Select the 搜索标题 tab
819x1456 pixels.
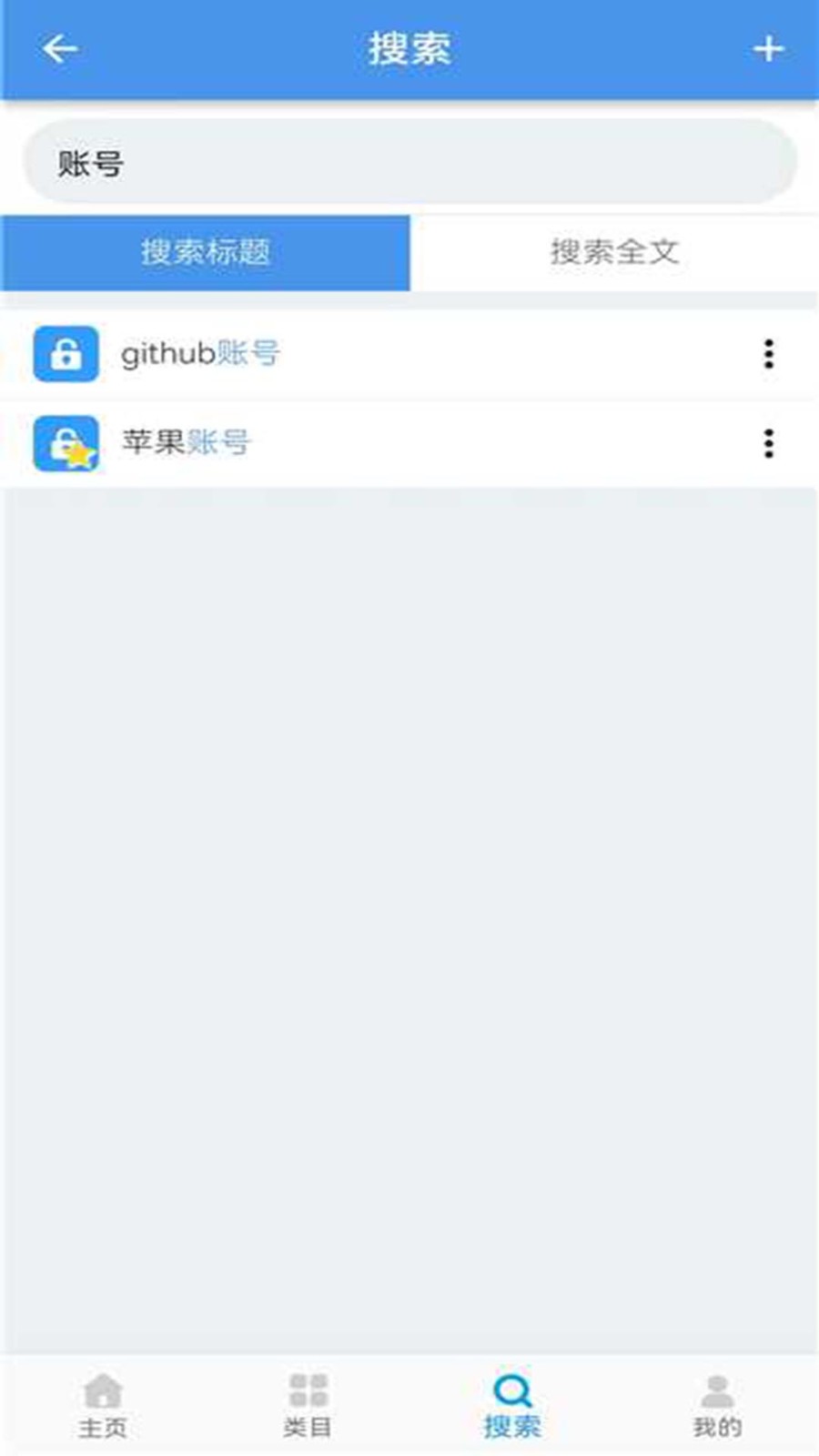pos(205,252)
